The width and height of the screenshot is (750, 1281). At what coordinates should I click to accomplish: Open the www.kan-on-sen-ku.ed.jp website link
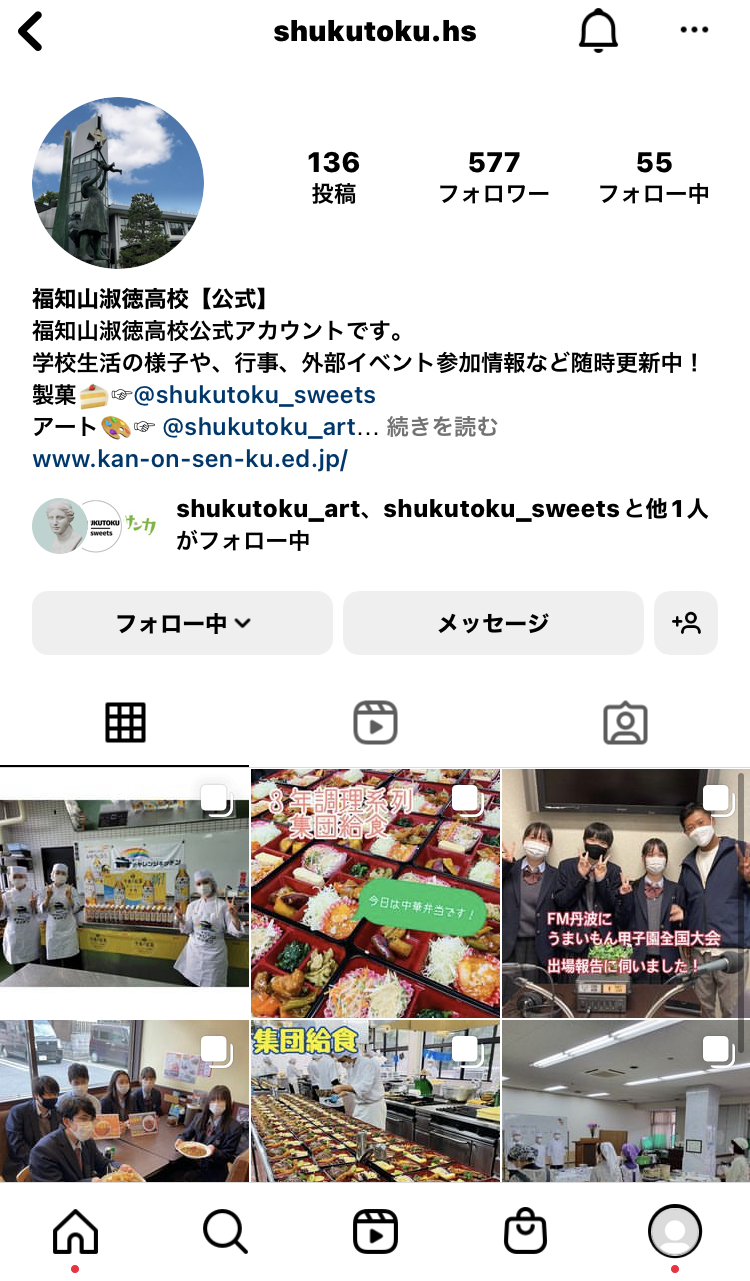click(x=190, y=460)
